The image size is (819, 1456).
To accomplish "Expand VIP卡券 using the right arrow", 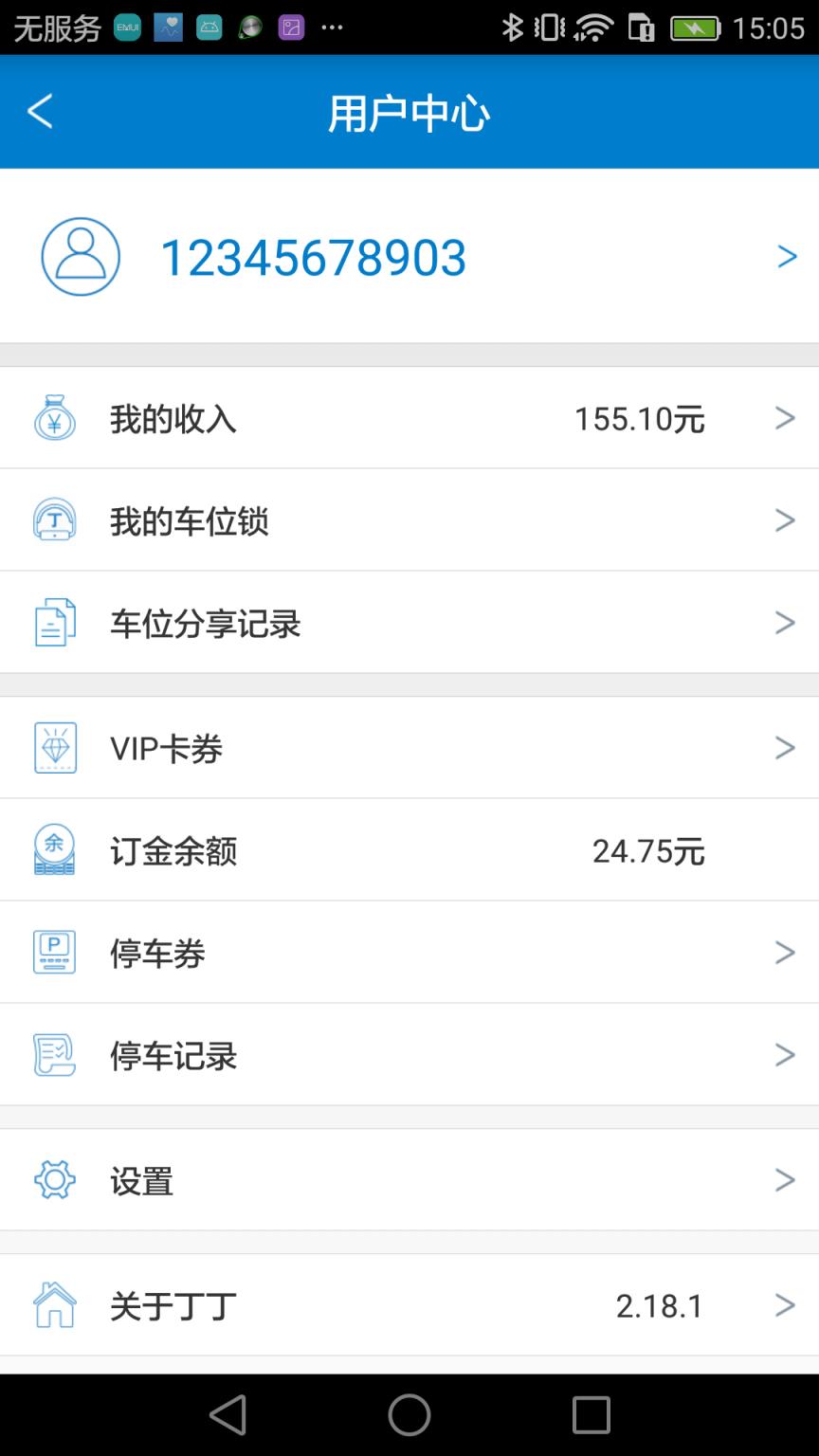I will point(785,747).
